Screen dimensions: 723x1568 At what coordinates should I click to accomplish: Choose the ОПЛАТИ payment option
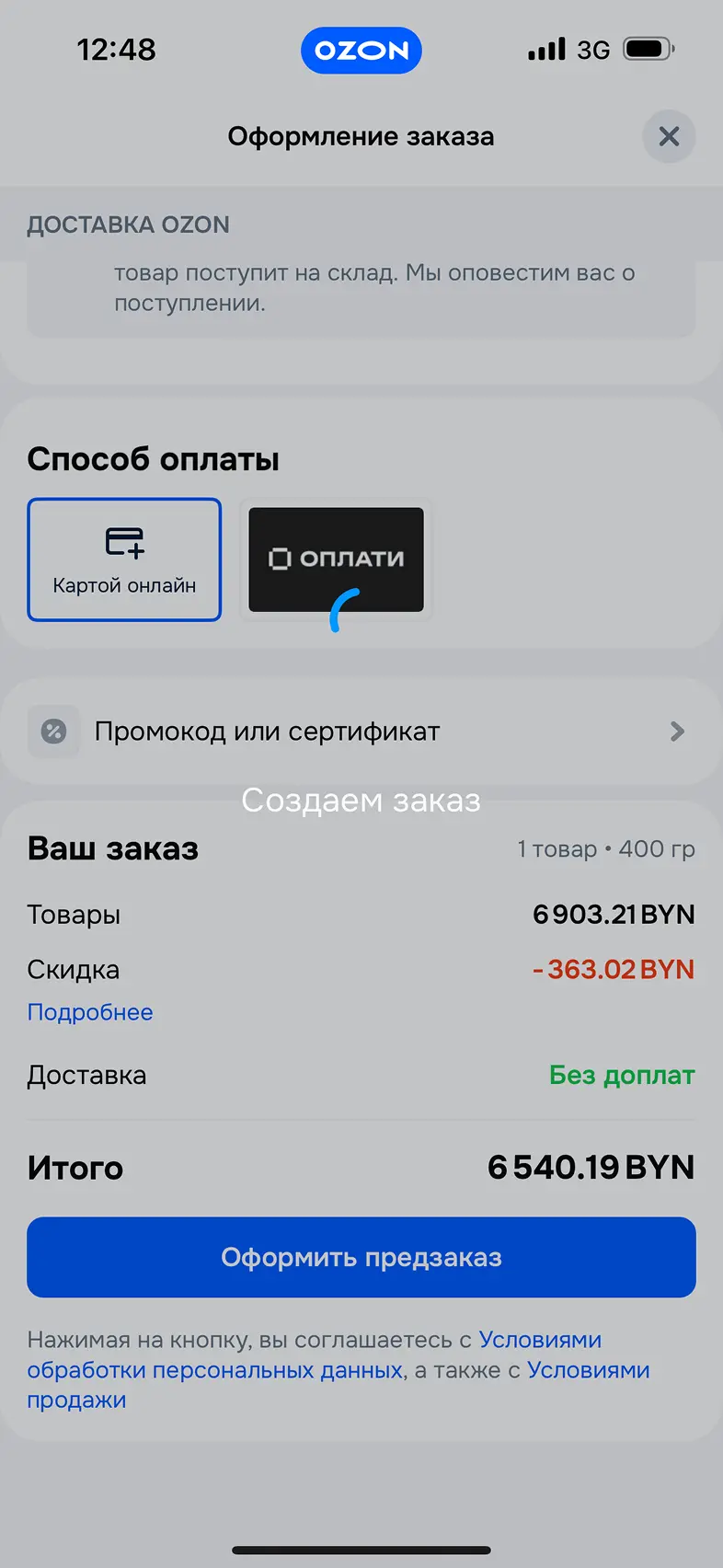click(x=336, y=559)
